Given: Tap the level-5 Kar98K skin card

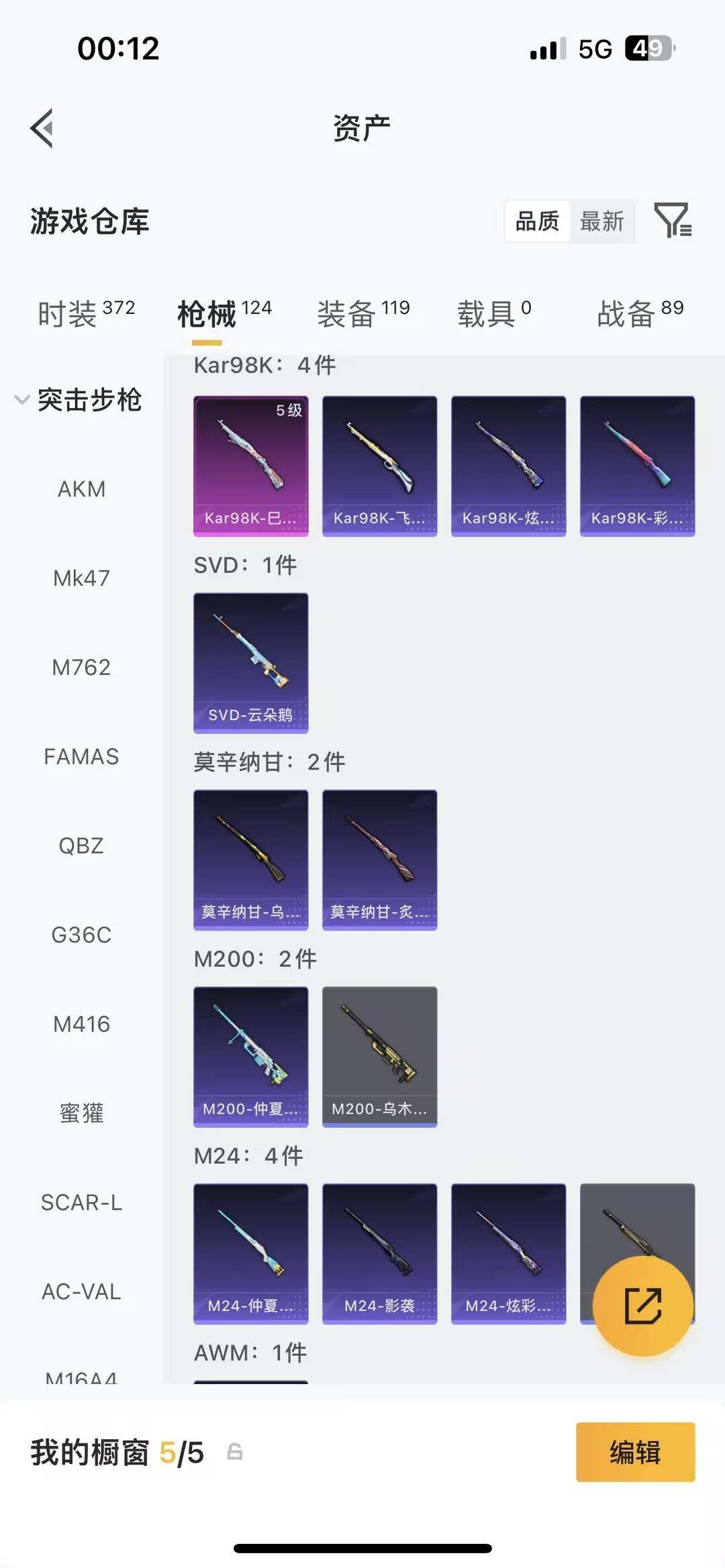Looking at the screenshot, I should [x=250, y=466].
